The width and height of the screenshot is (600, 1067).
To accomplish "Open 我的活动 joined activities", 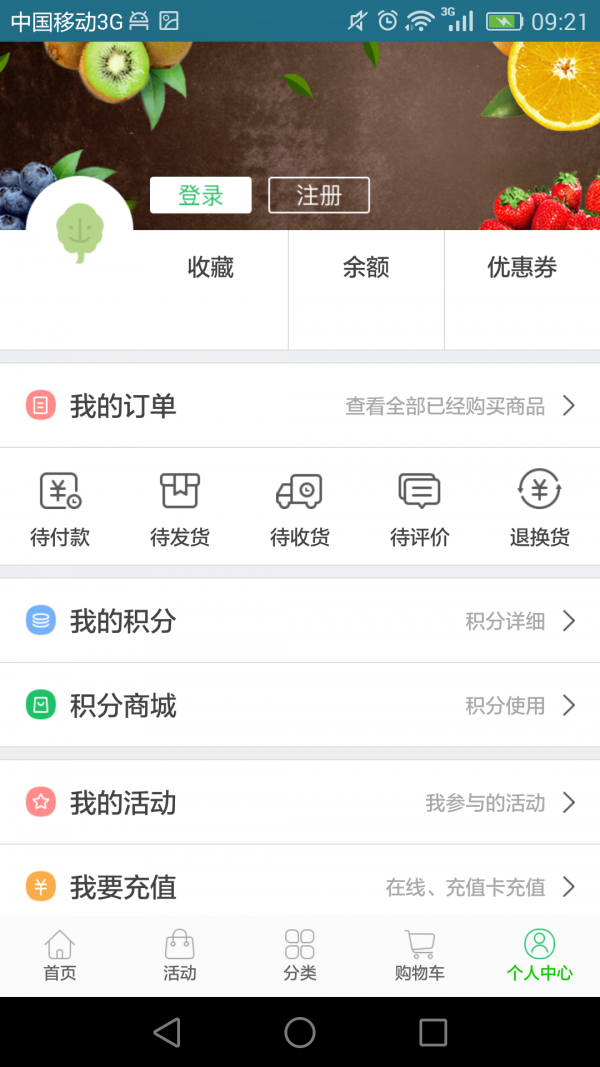I will pyautogui.click(x=300, y=803).
